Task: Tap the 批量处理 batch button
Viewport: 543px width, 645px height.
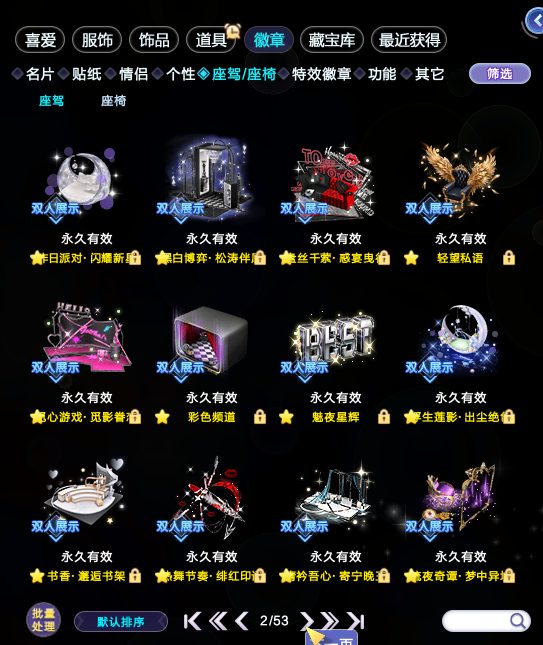Action: [x=43, y=620]
